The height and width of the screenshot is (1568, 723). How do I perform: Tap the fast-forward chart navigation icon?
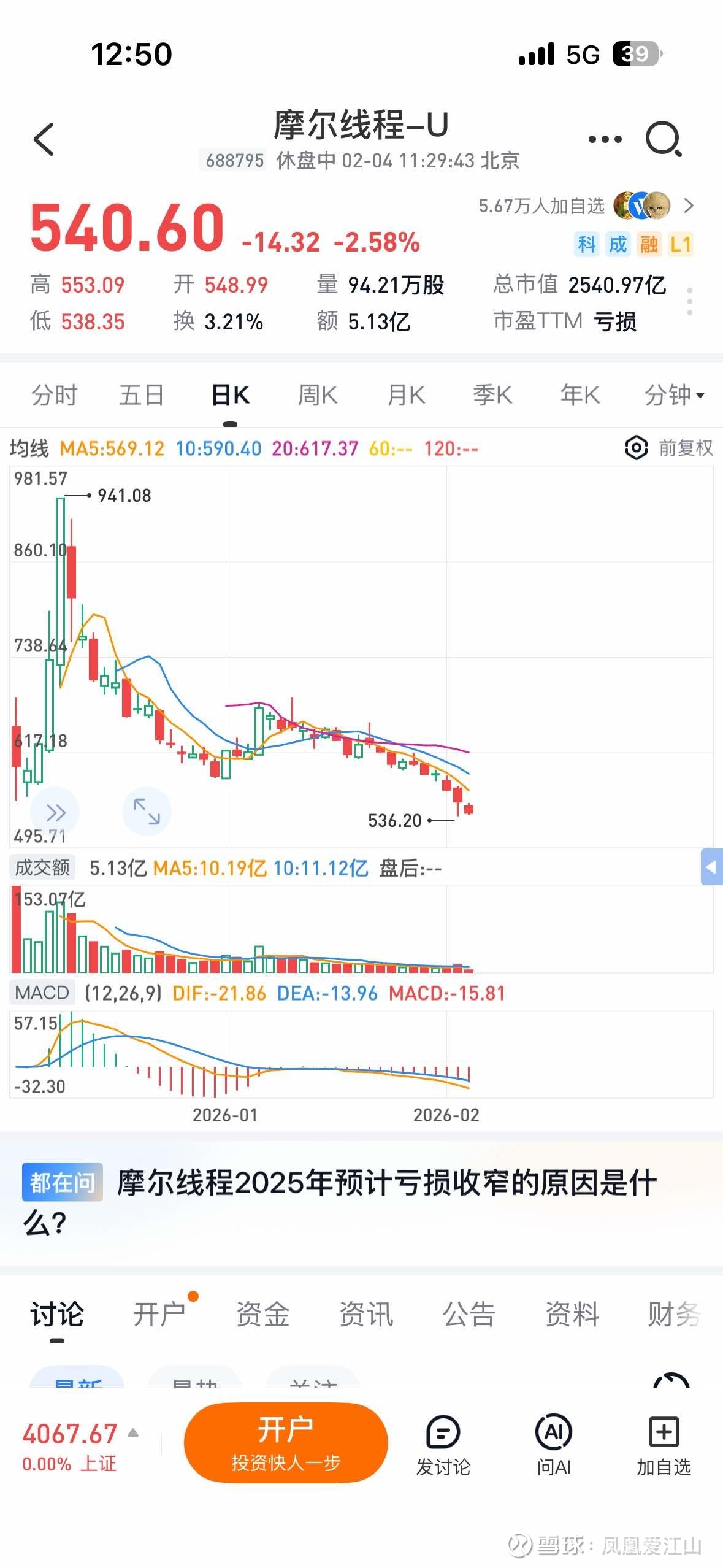click(x=55, y=811)
